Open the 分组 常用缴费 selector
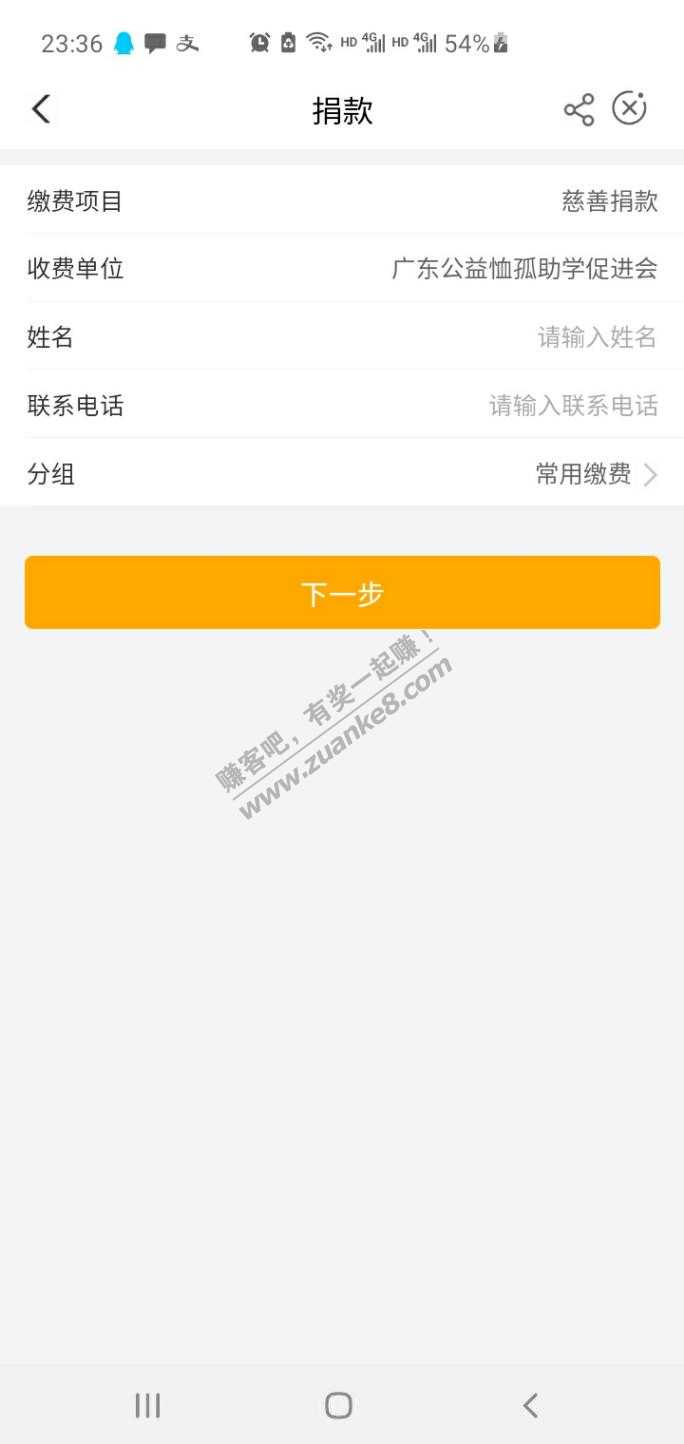The image size is (684, 1444). 596,474
